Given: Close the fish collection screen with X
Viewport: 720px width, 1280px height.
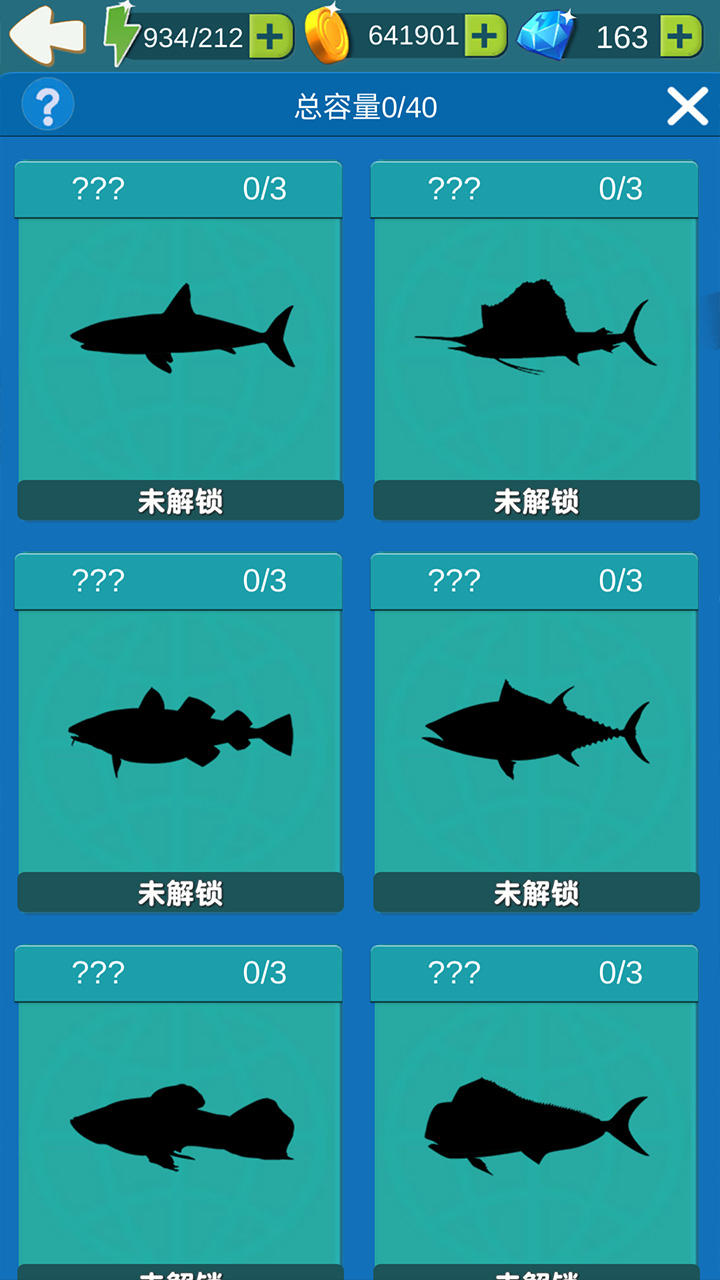Looking at the screenshot, I should click(x=687, y=106).
